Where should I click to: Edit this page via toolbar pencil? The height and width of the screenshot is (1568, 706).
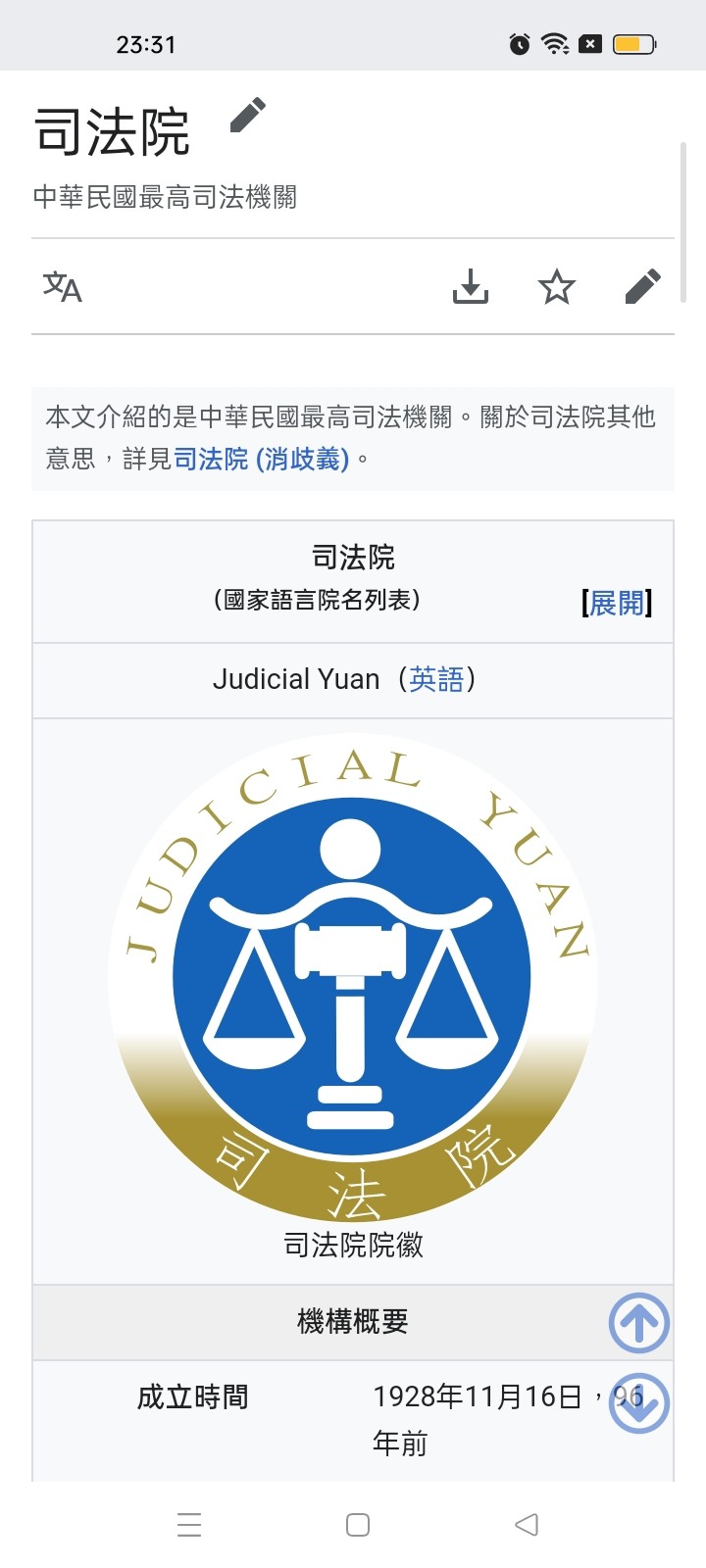pyautogui.click(x=643, y=287)
